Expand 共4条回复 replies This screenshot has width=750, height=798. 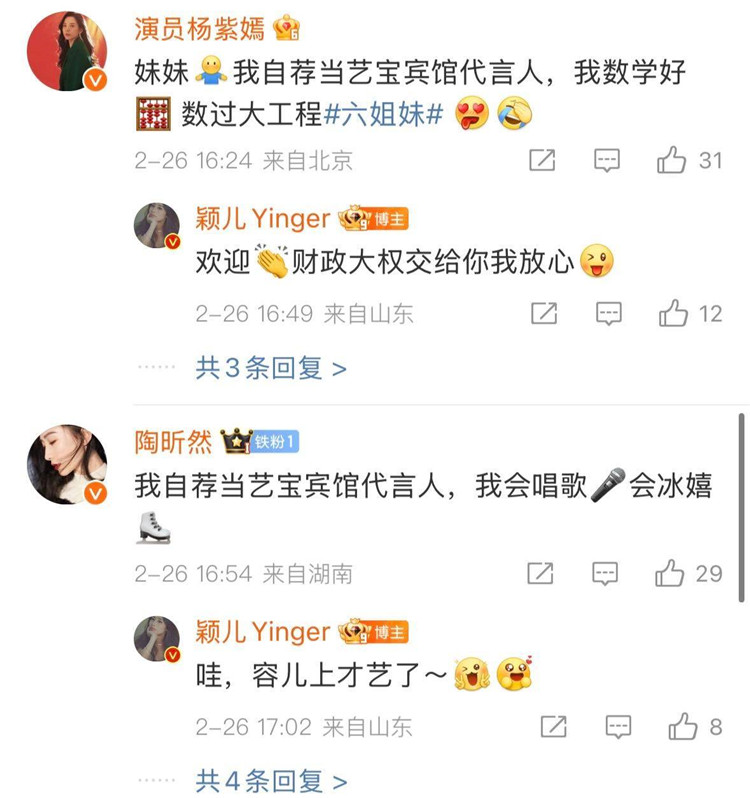click(x=271, y=780)
